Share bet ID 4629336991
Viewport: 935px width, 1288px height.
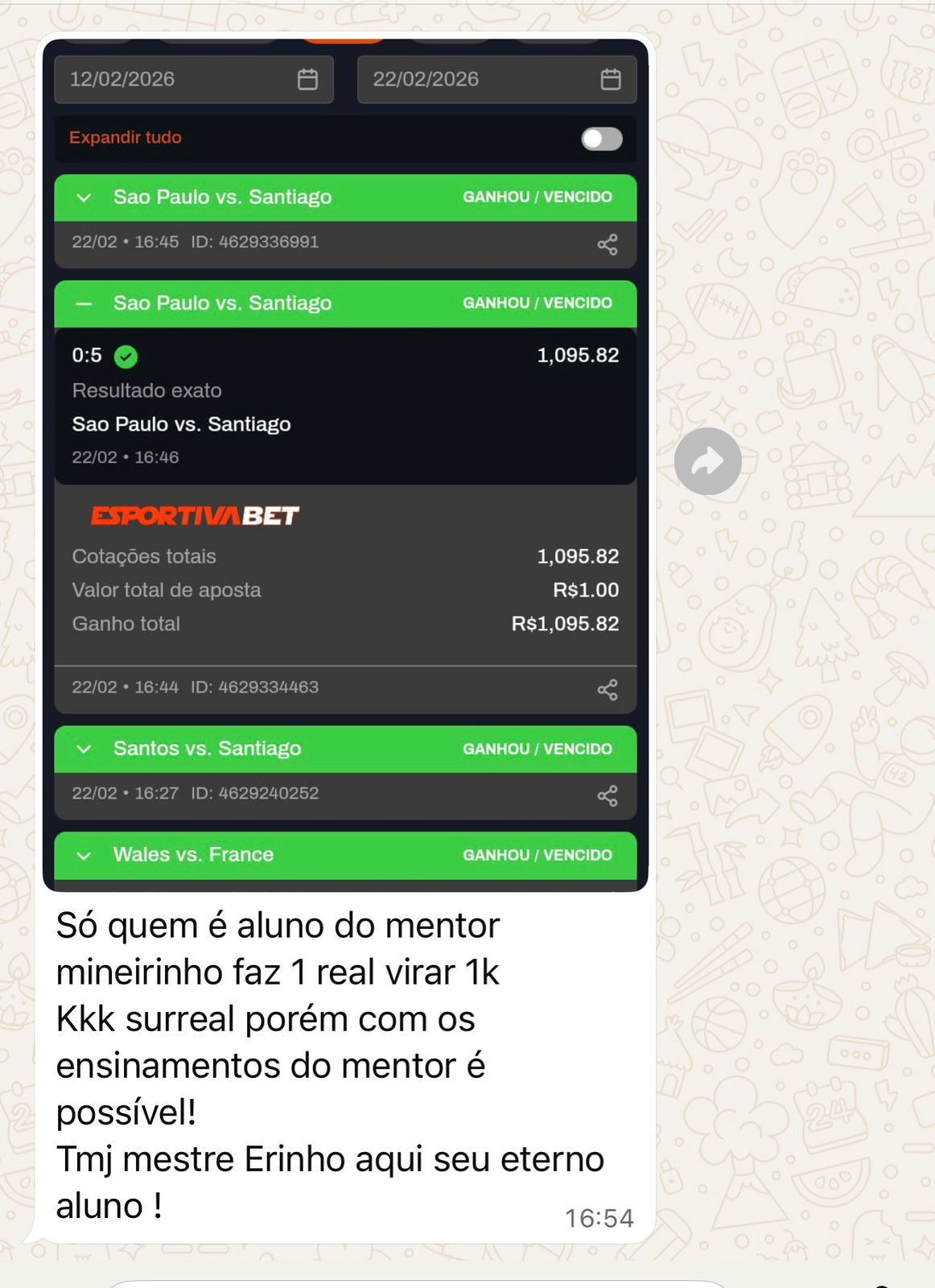pos(608,243)
